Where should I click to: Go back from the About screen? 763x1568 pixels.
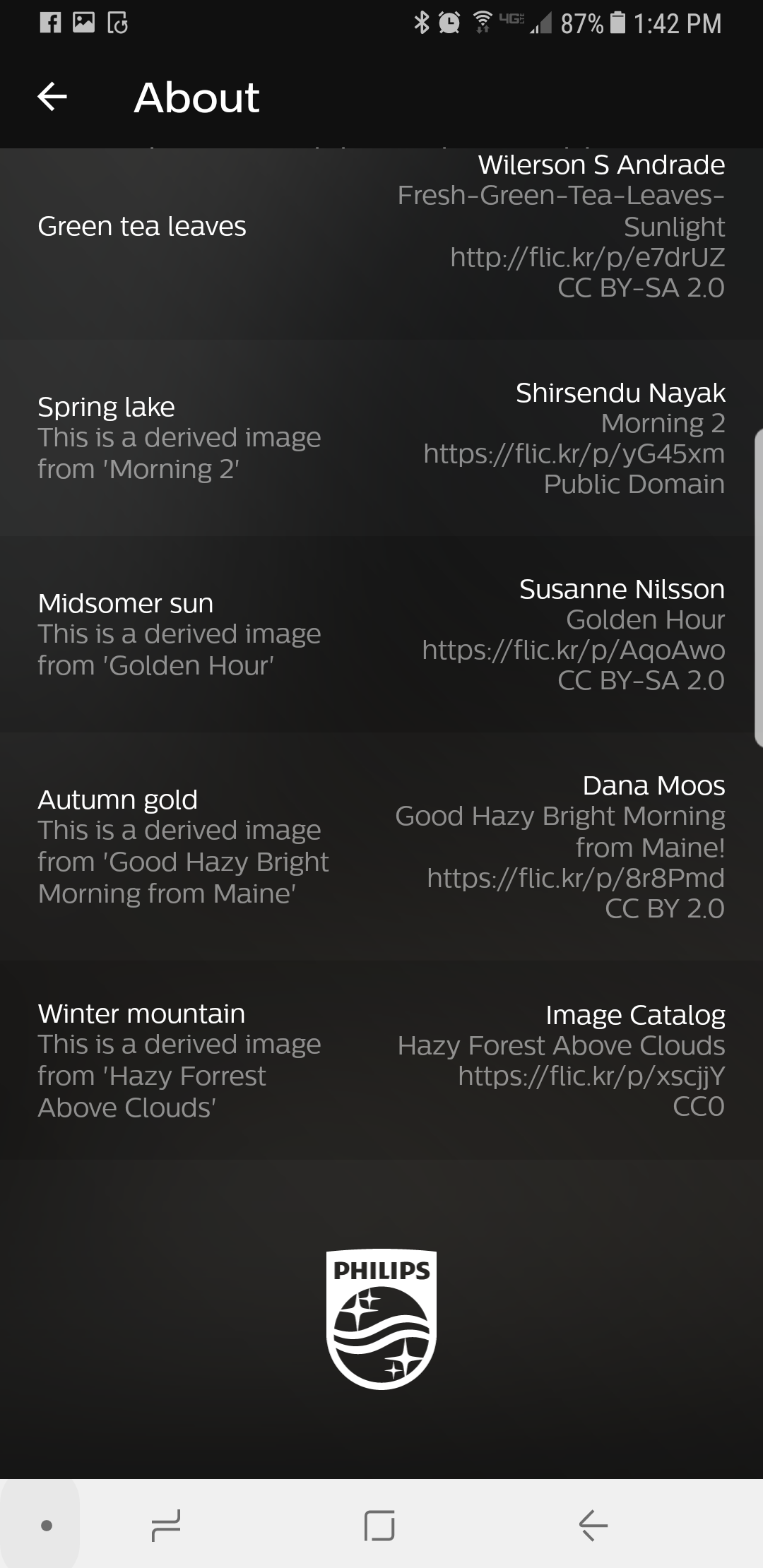pyautogui.click(x=52, y=97)
